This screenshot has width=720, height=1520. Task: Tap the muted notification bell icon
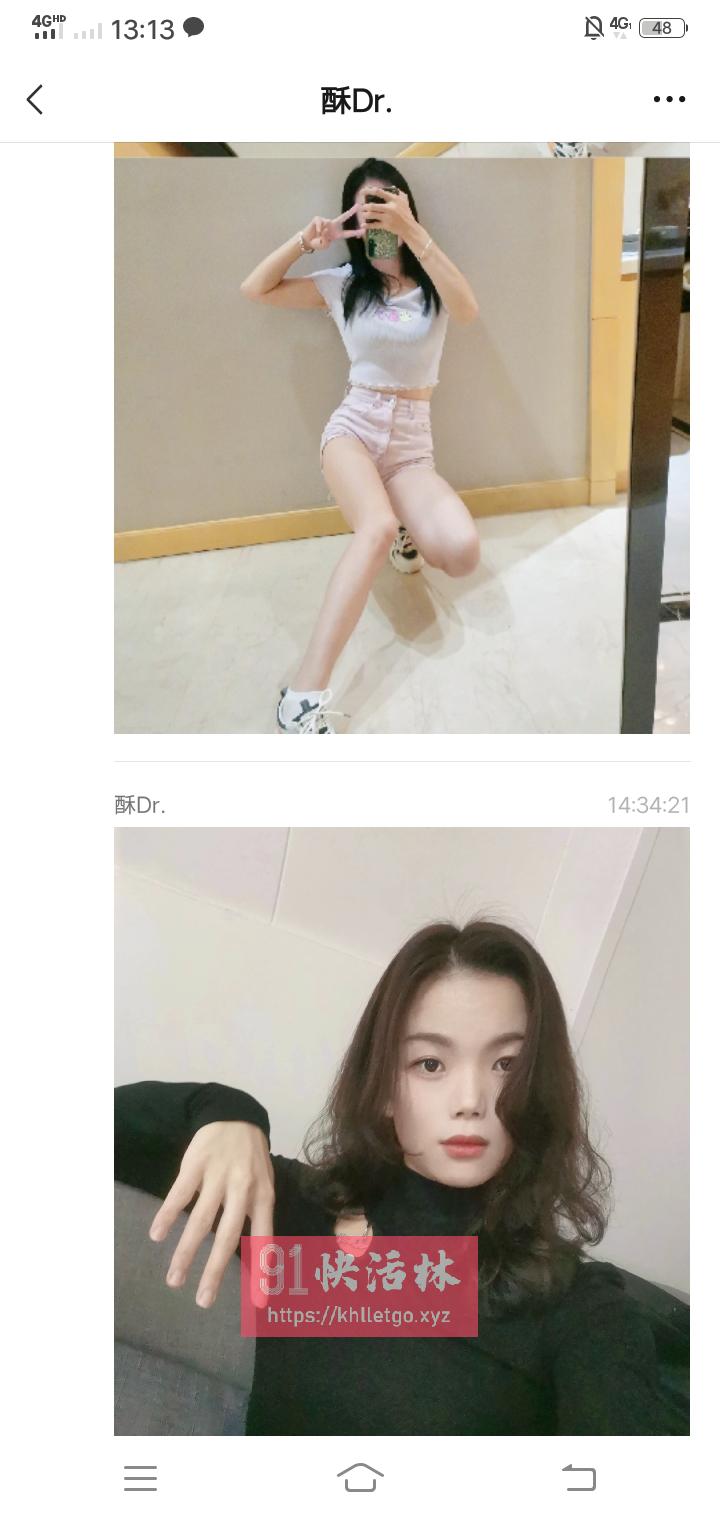(592, 28)
